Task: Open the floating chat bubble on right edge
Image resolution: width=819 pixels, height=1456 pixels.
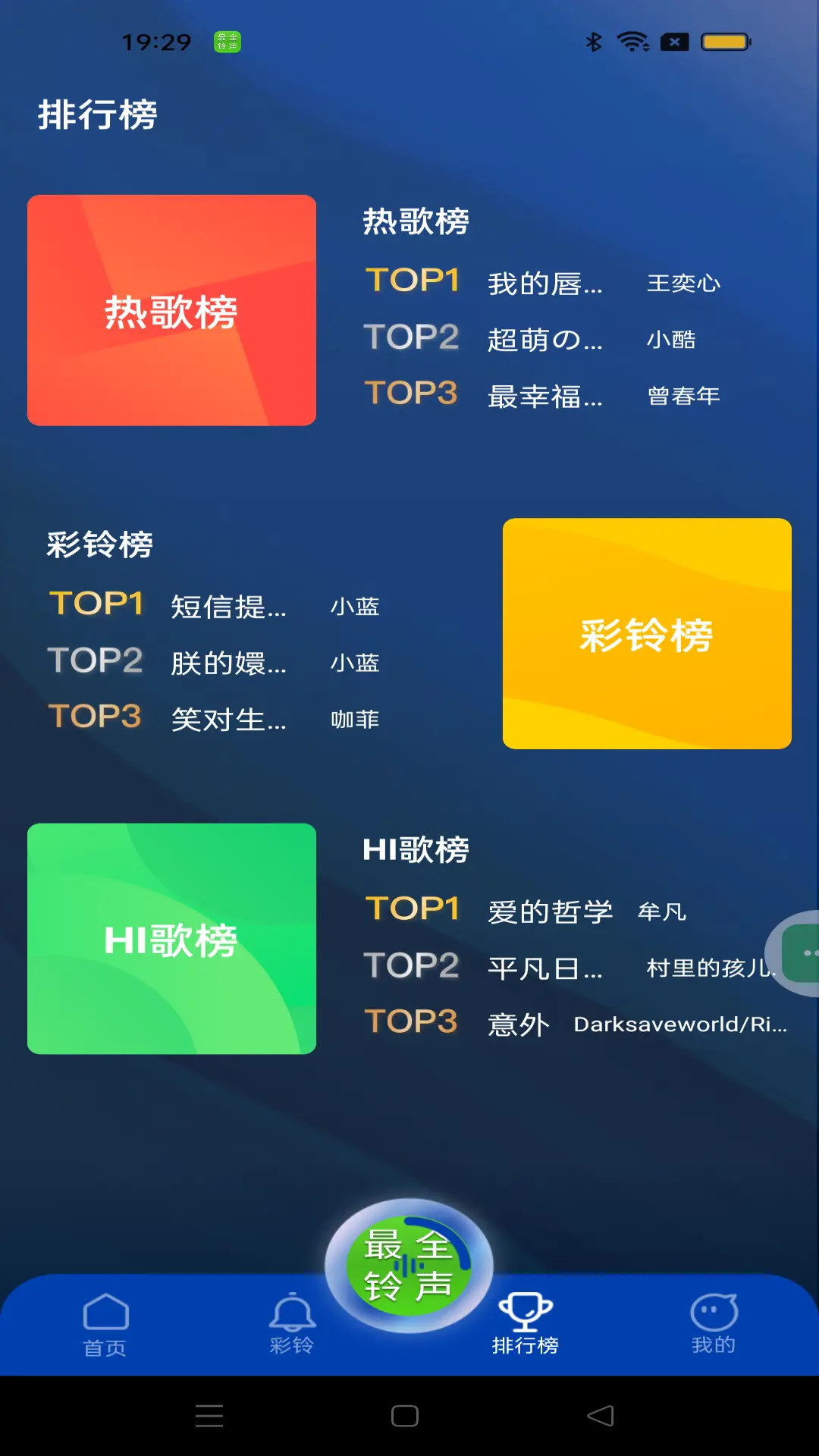Action: pos(800,952)
